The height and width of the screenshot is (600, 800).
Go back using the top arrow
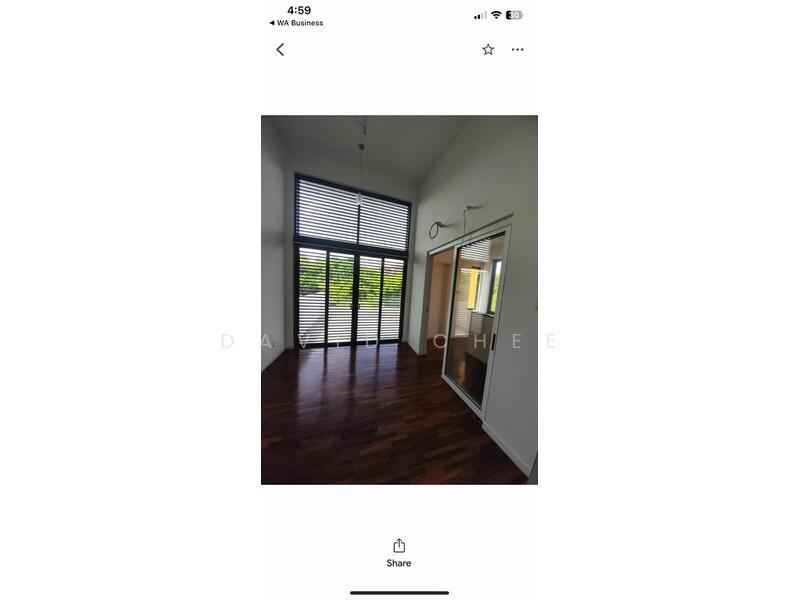coord(280,50)
